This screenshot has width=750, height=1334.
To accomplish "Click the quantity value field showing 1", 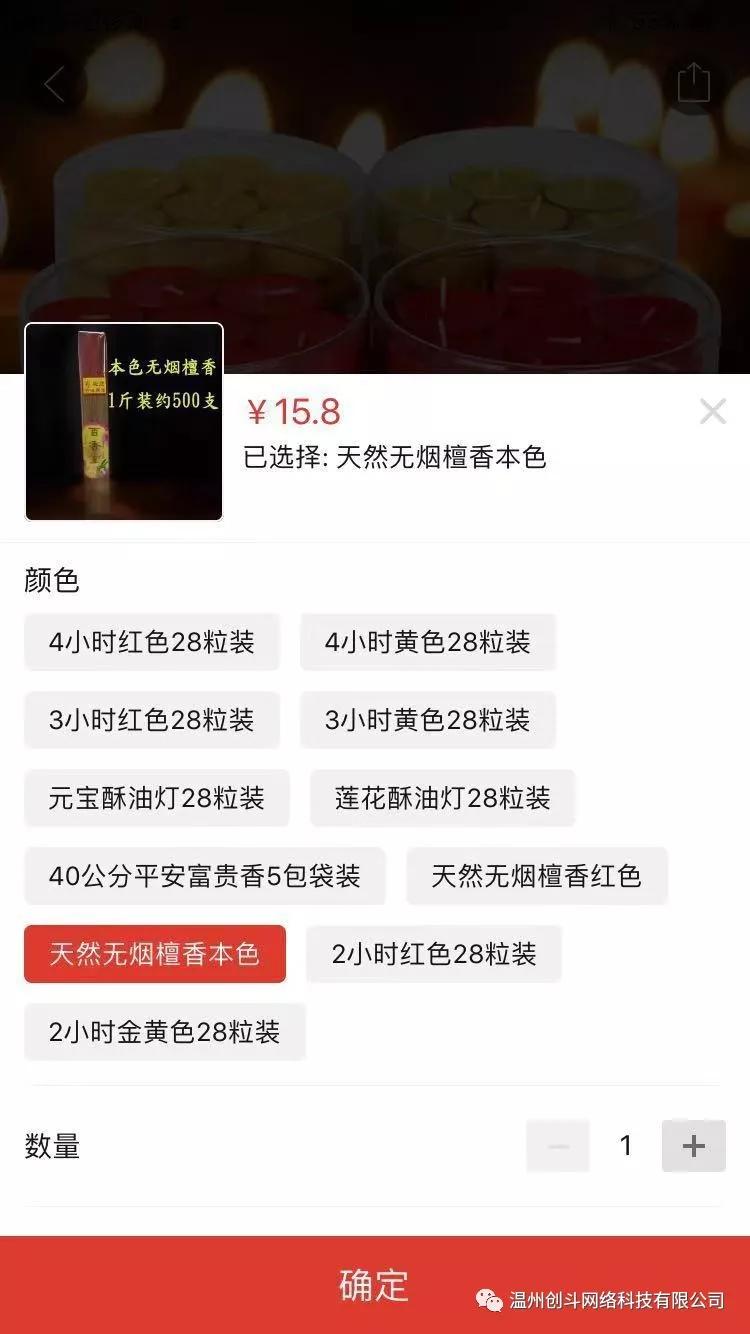I will (628, 1146).
